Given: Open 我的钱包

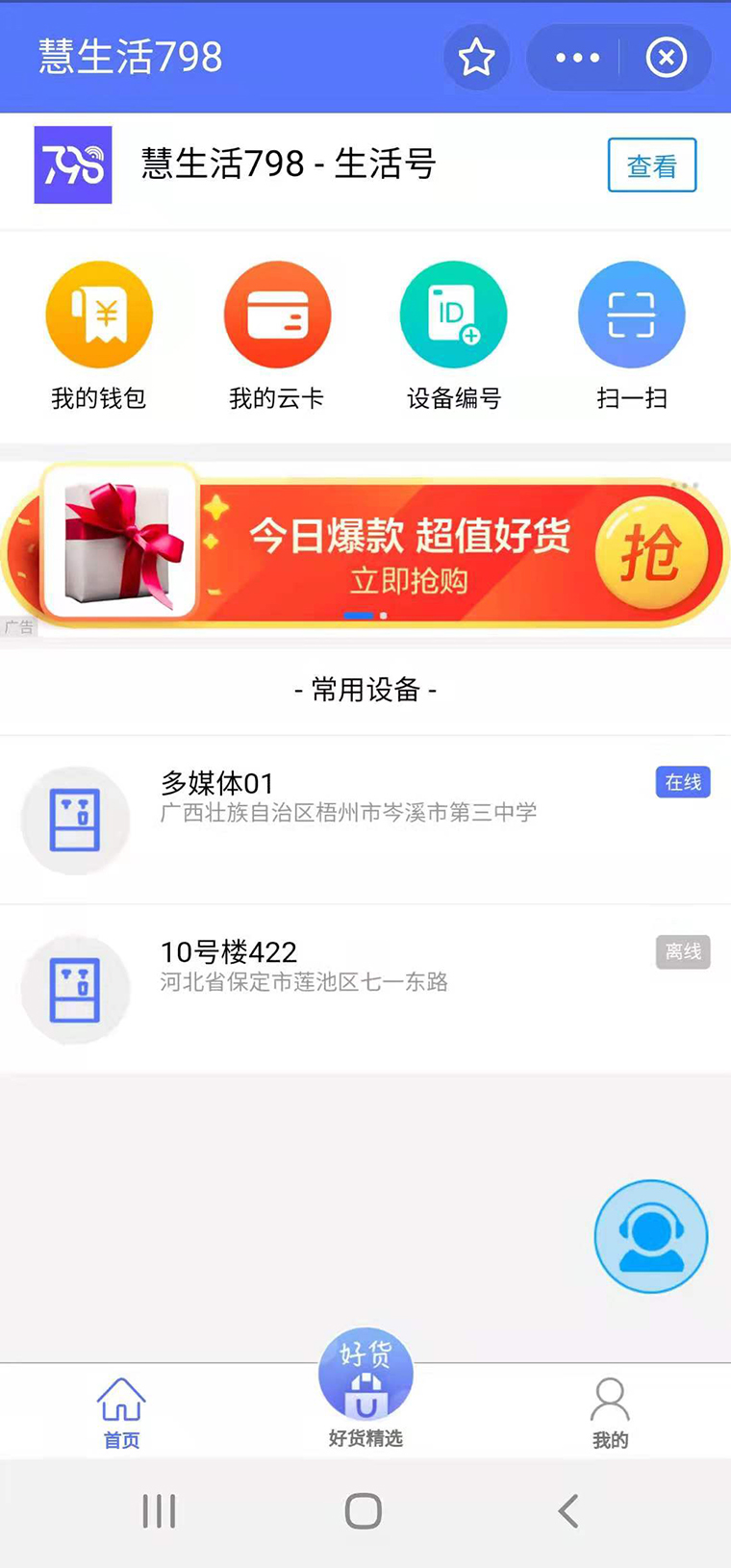Looking at the screenshot, I should pyautogui.click(x=99, y=333).
